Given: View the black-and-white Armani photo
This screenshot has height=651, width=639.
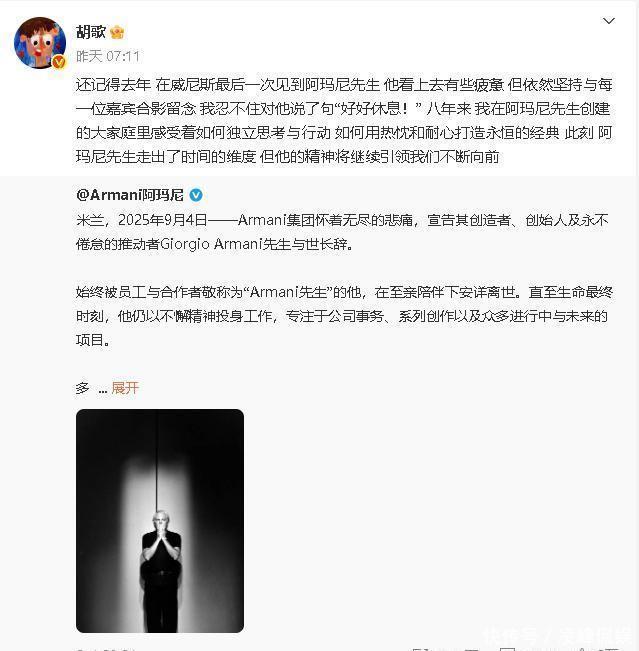Looking at the screenshot, I should point(160,520).
